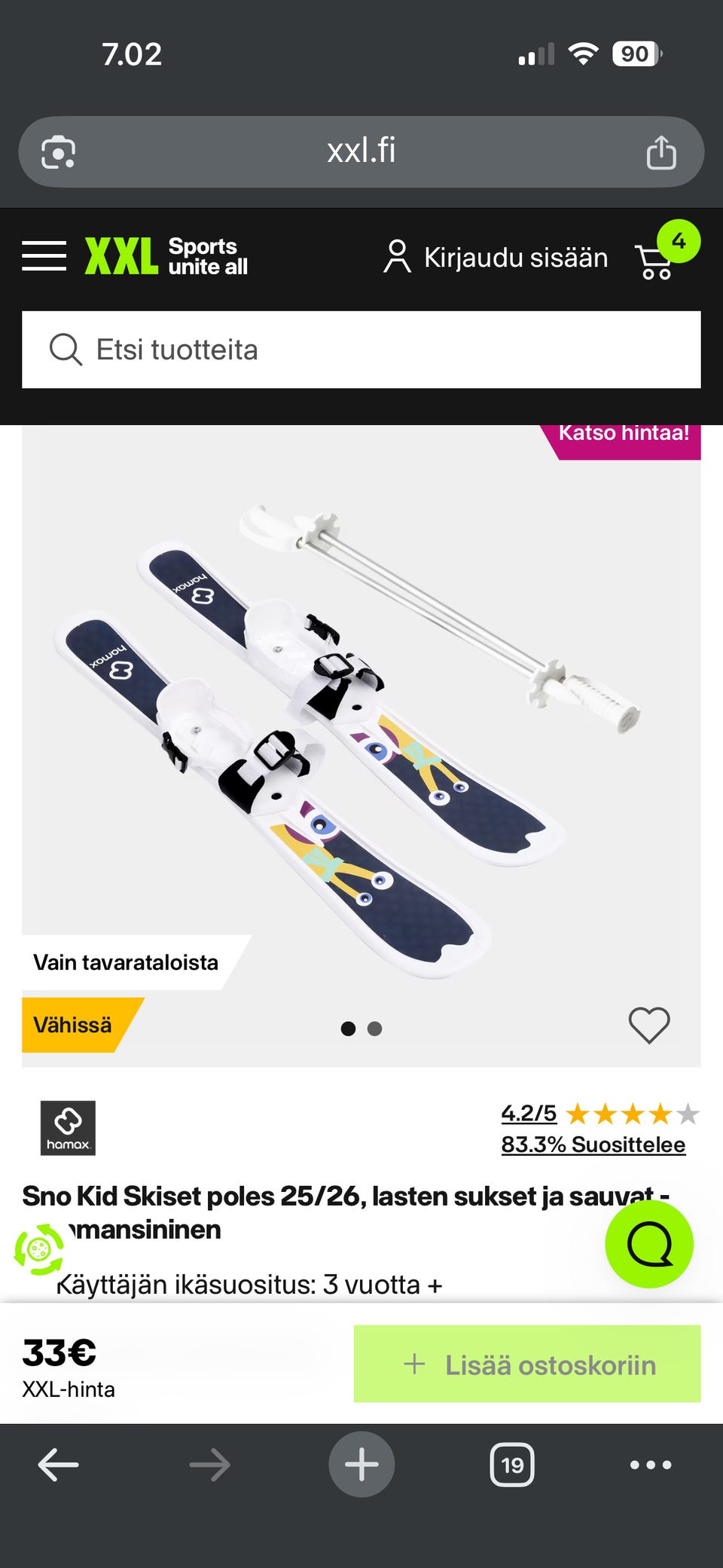Open the browser's three-dot menu
The image size is (723, 1568).
click(651, 1465)
